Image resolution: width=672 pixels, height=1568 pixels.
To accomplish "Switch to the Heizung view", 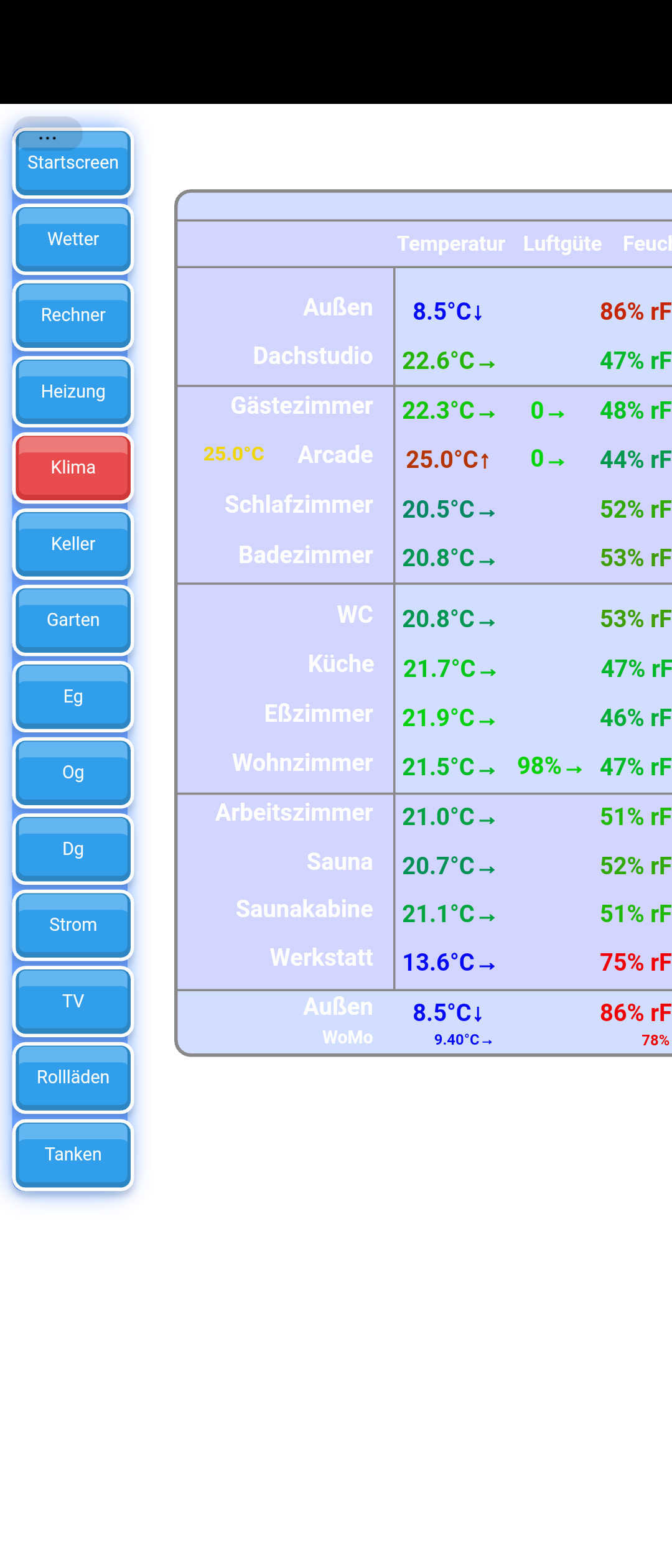I will click(73, 392).
